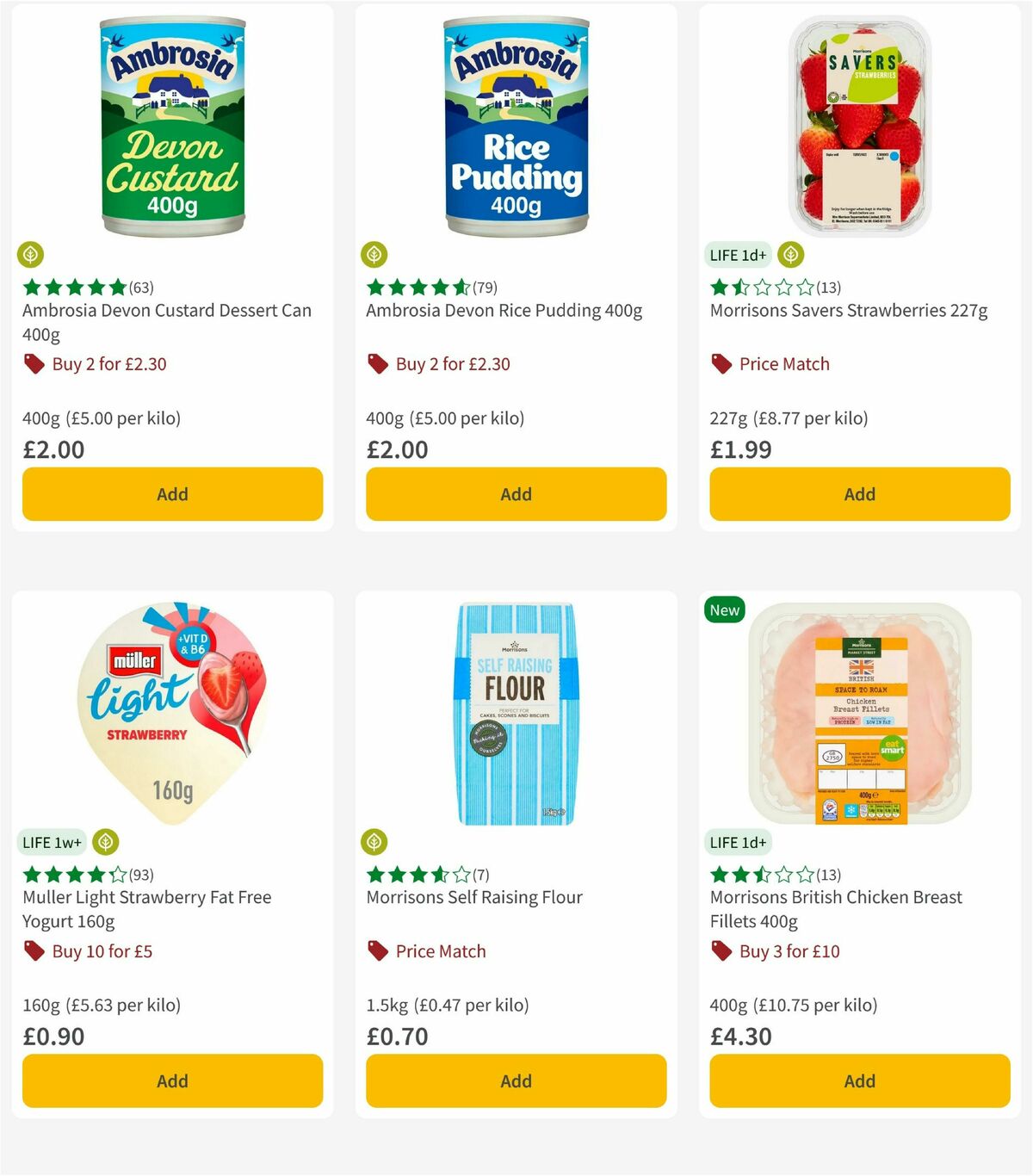Click the leaf icon on Muller Light Yogurt
Image resolution: width=1033 pixels, height=1176 pixels.
click(105, 842)
